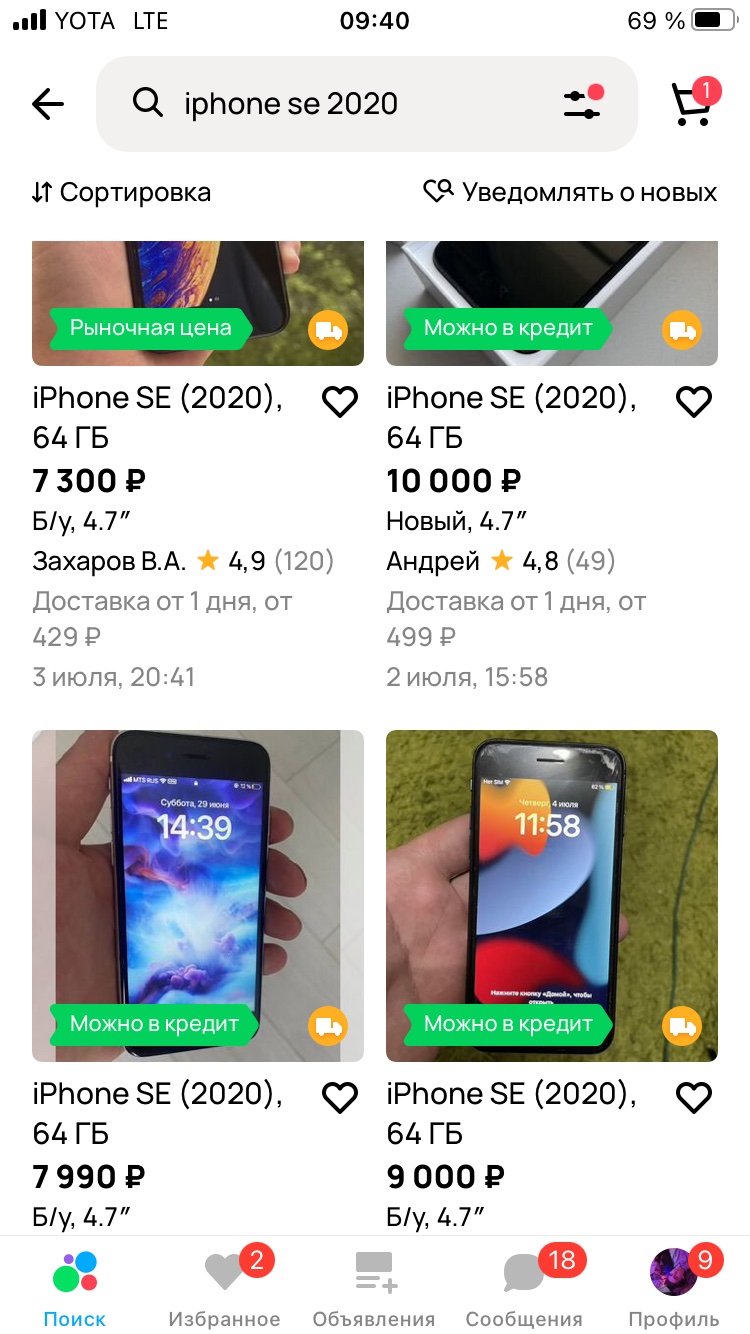Open the search filters icon
The height and width of the screenshot is (1334, 750).
(583, 104)
